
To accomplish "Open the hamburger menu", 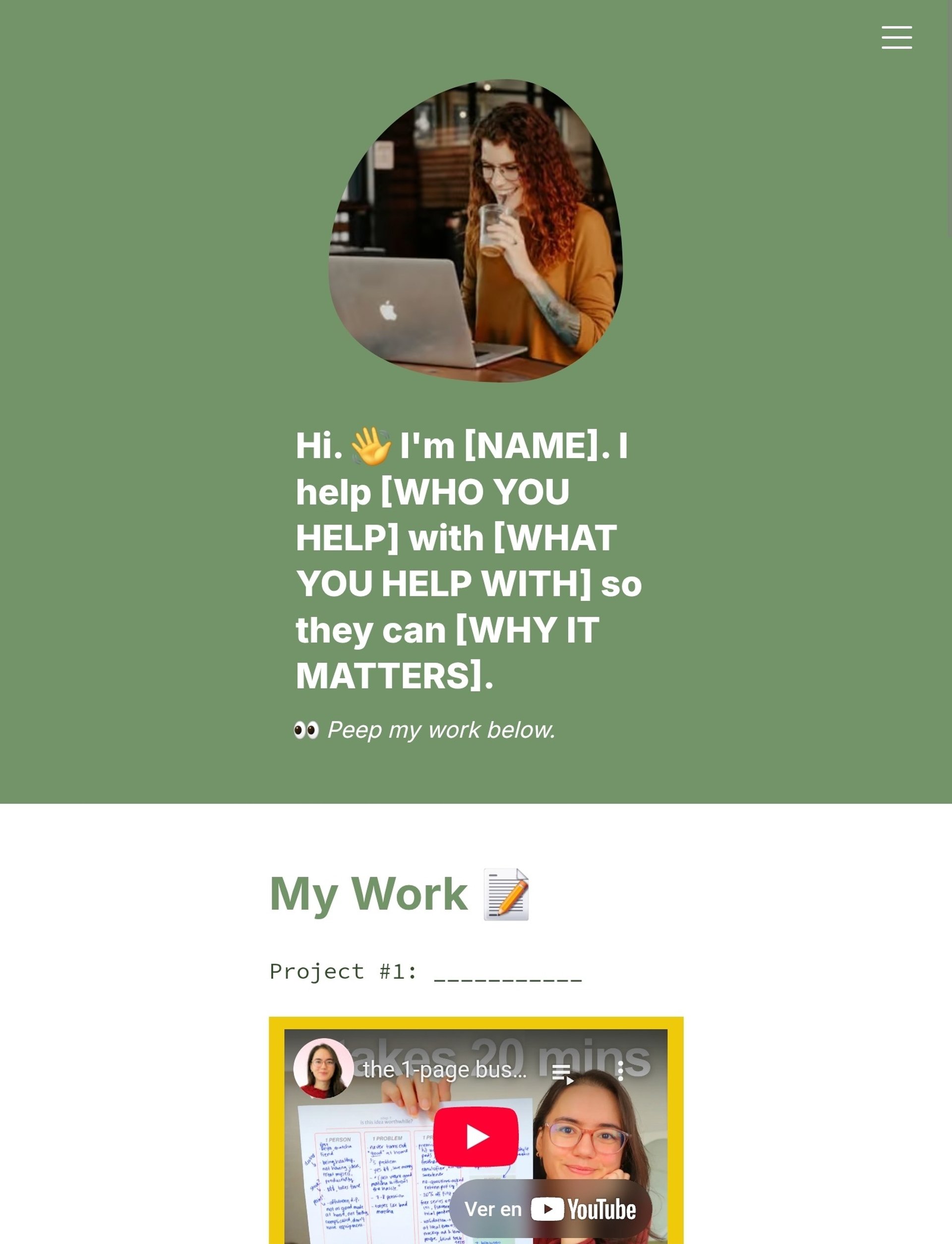I will (x=896, y=37).
